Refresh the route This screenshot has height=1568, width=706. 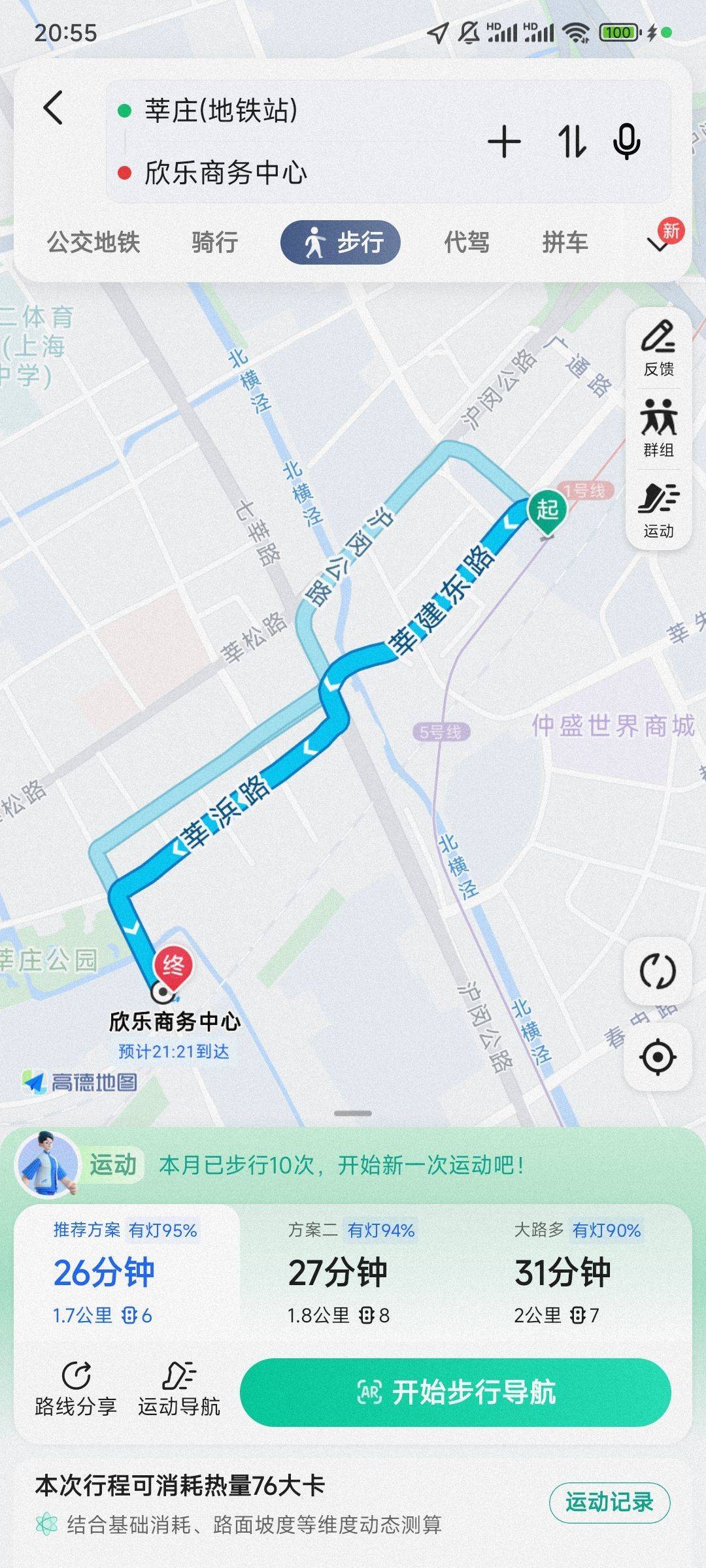[658, 971]
